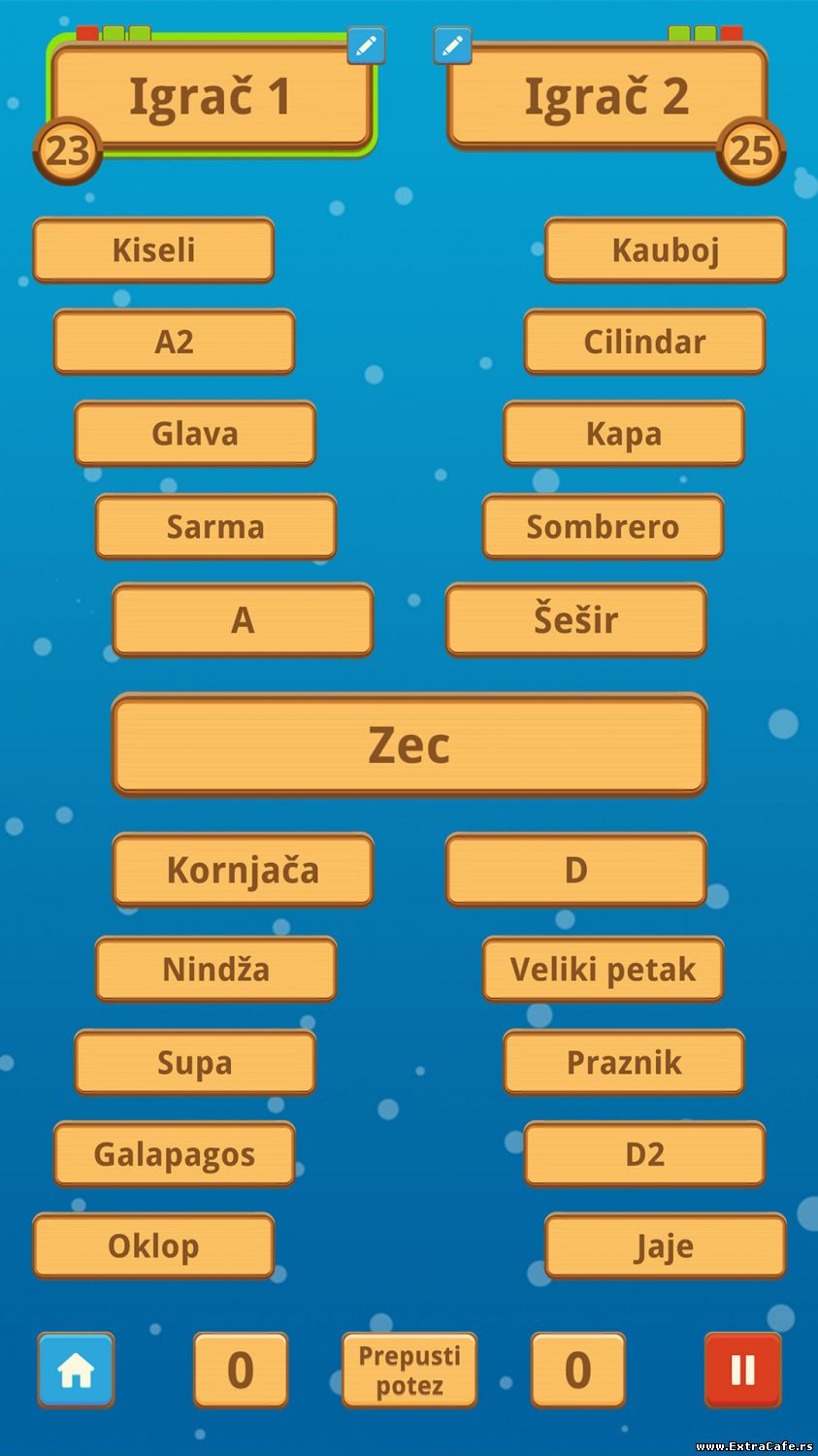Tap the Kauboj field
Viewport: 818px width, 1456px height.
pos(666,249)
